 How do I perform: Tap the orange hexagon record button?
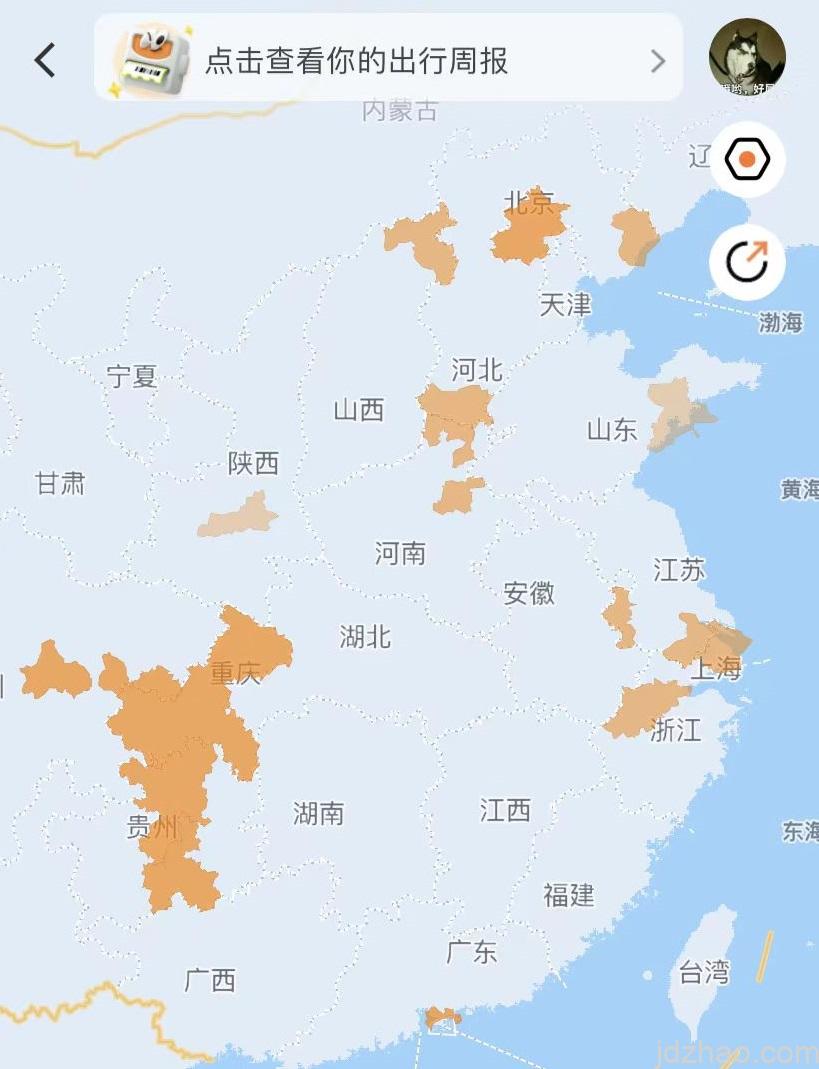(747, 160)
